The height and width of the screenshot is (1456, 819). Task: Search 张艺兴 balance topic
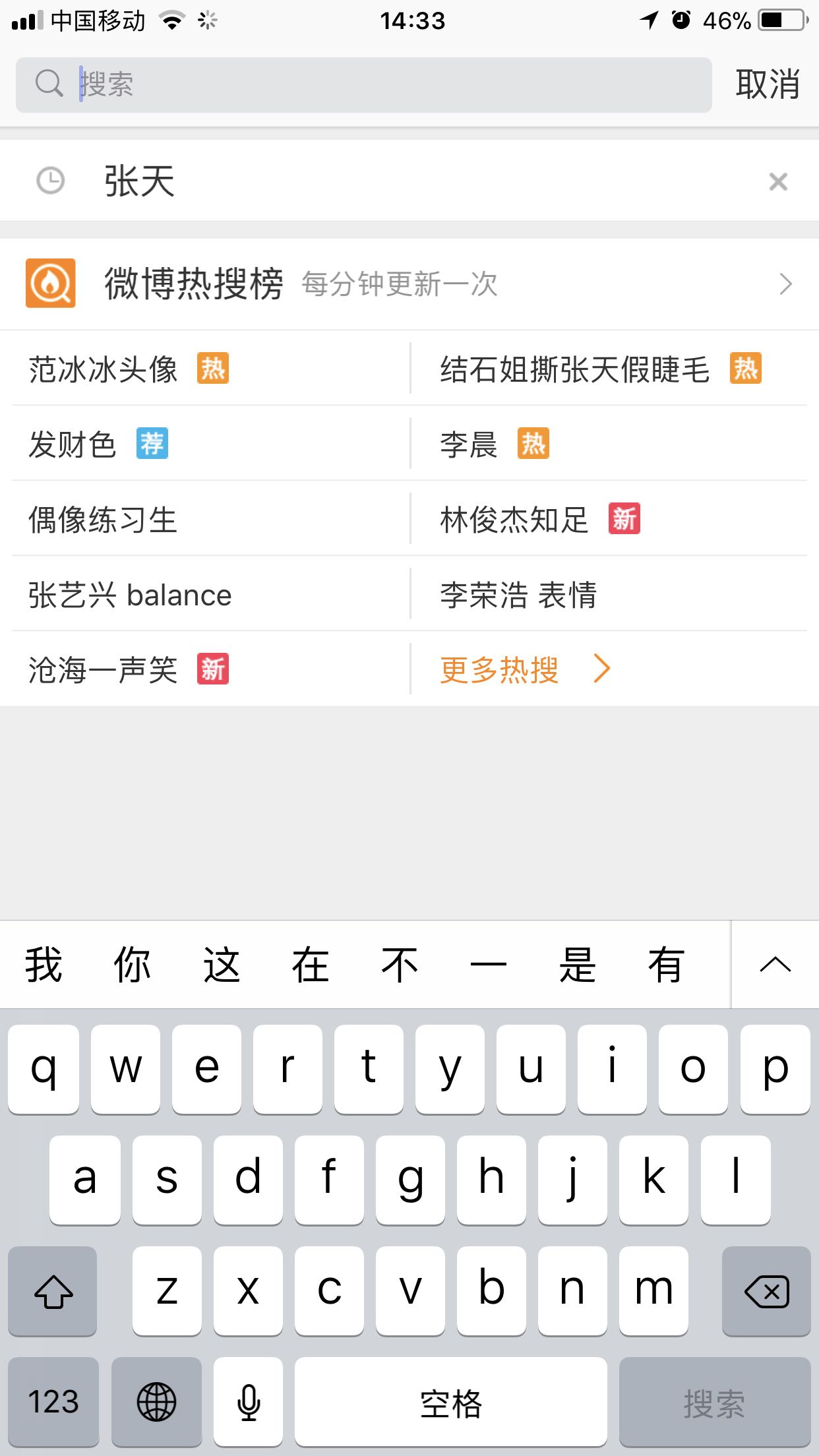[130, 595]
